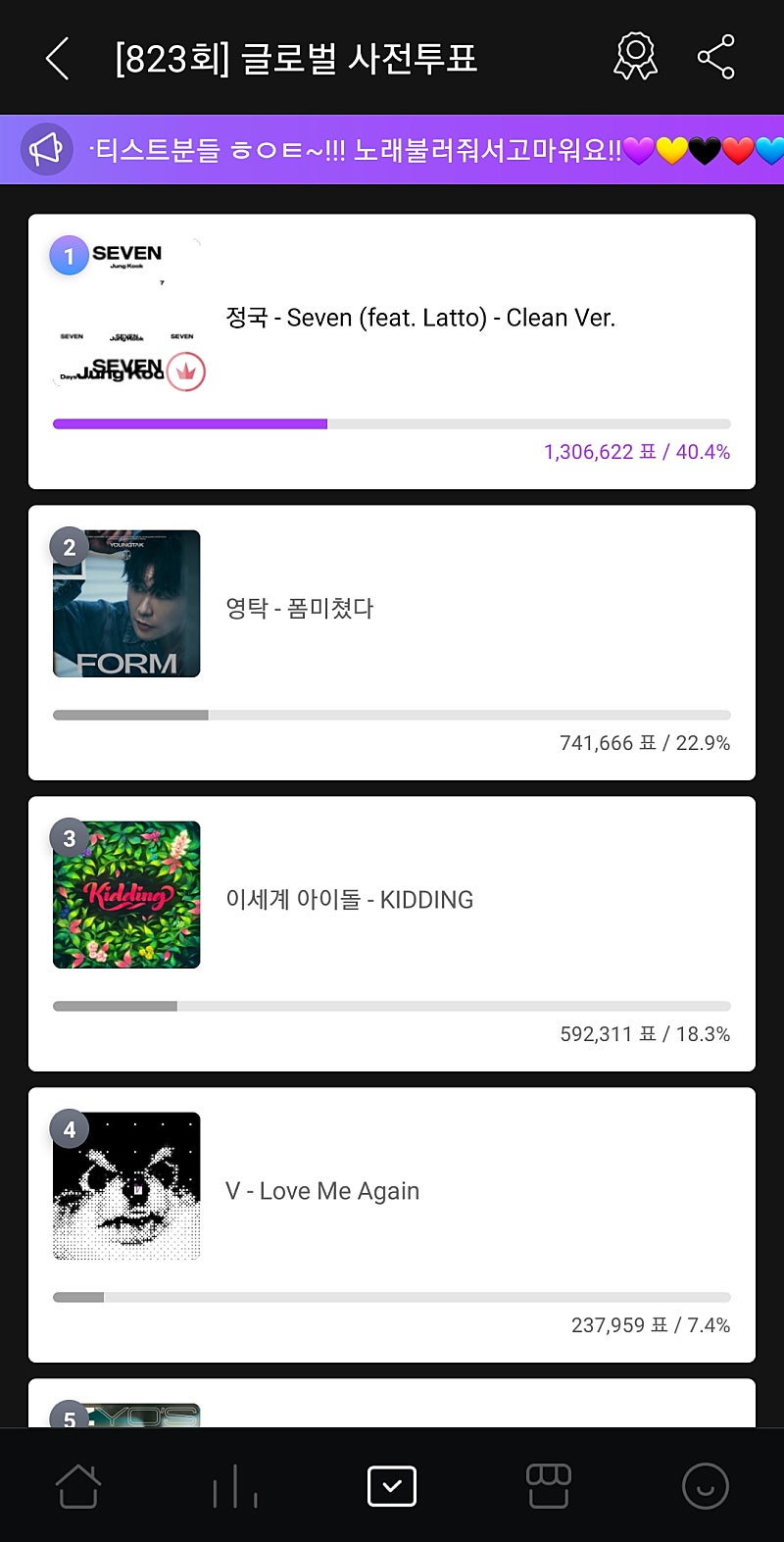The image size is (784, 1542).
Task: Open the checkmark vote tab
Action: click(392, 1486)
